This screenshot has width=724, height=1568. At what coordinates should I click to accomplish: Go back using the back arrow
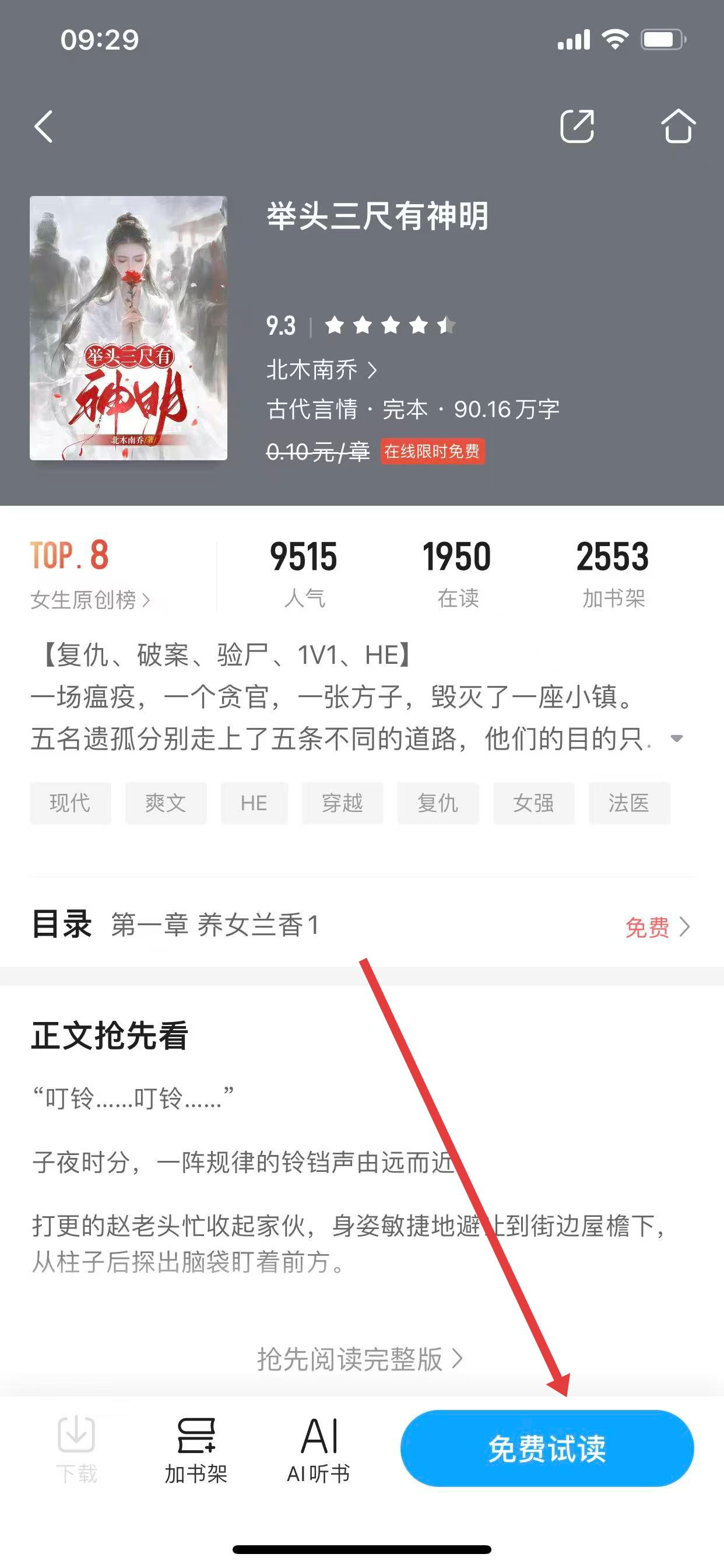(x=44, y=127)
